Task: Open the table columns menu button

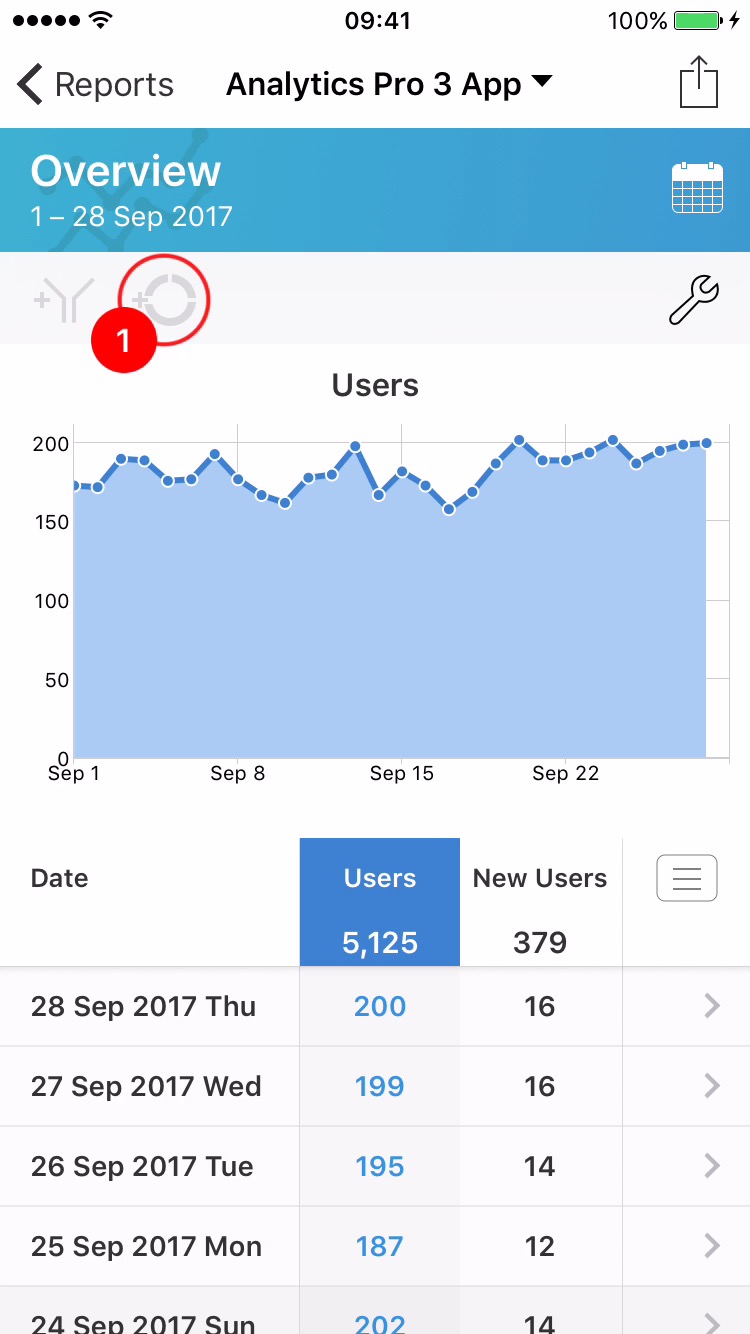Action: 687,879
